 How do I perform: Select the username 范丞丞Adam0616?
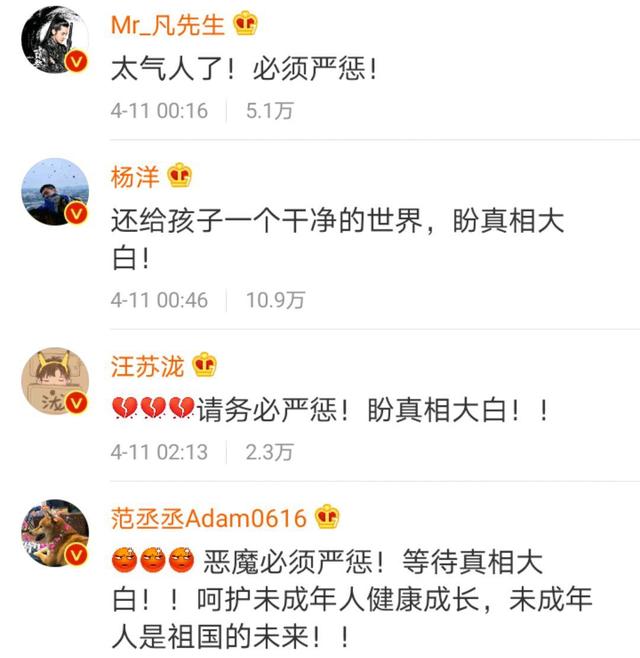(x=208, y=517)
